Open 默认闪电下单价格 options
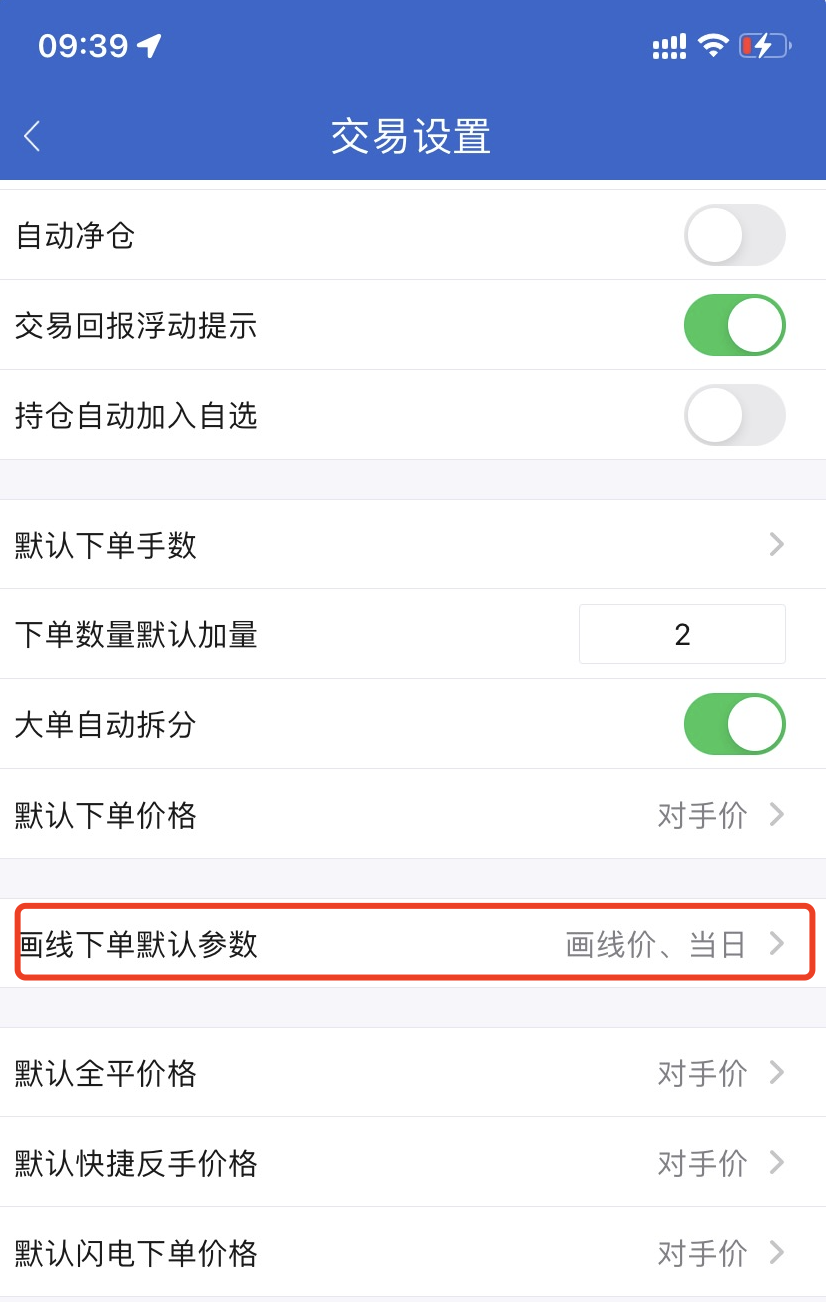The height and width of the screenshot is (1302, 826). click(x=412, y=1253)
